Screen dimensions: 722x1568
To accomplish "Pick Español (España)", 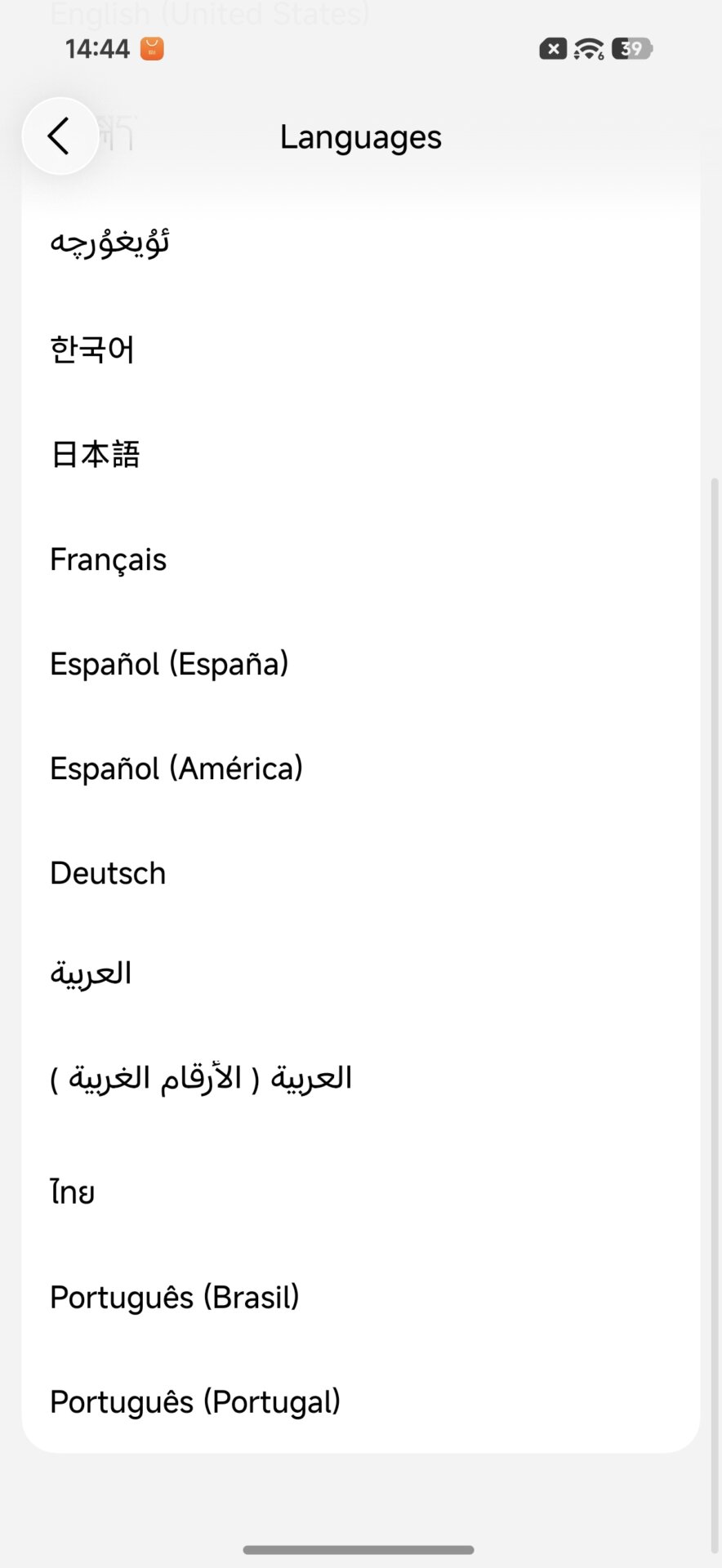I will click(x=360, y=664).
